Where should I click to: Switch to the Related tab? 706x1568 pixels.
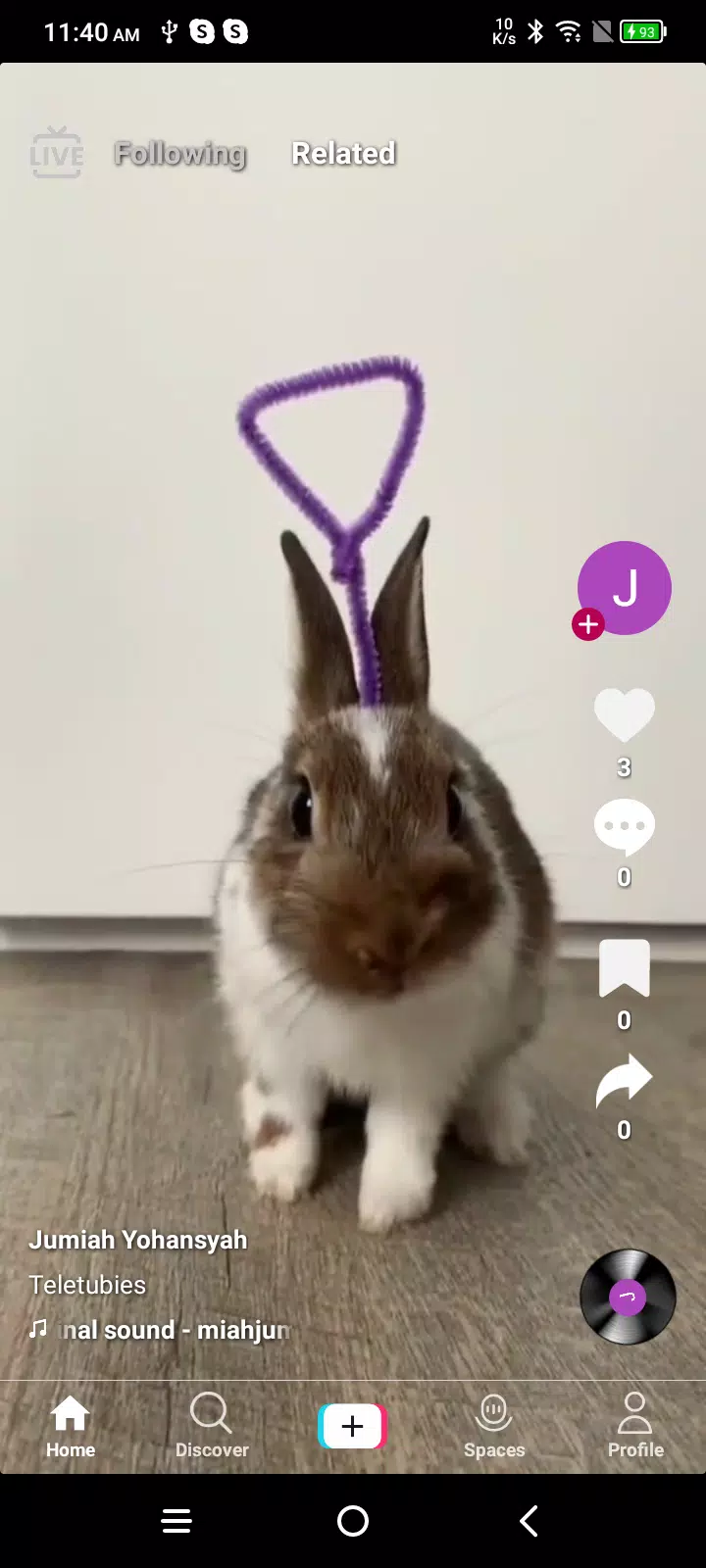pos(343,154)
